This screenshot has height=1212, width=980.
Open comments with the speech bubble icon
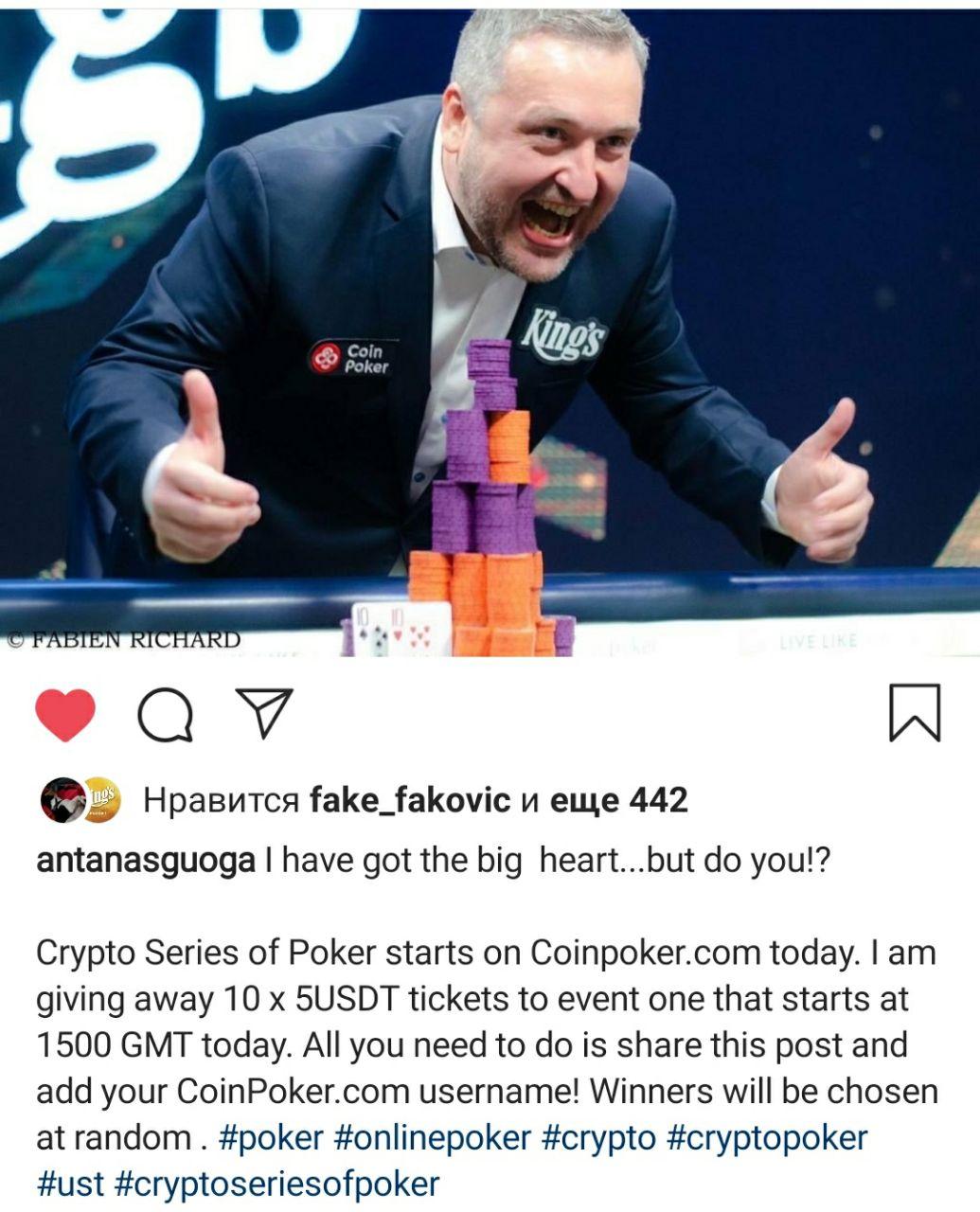point(166,714)
